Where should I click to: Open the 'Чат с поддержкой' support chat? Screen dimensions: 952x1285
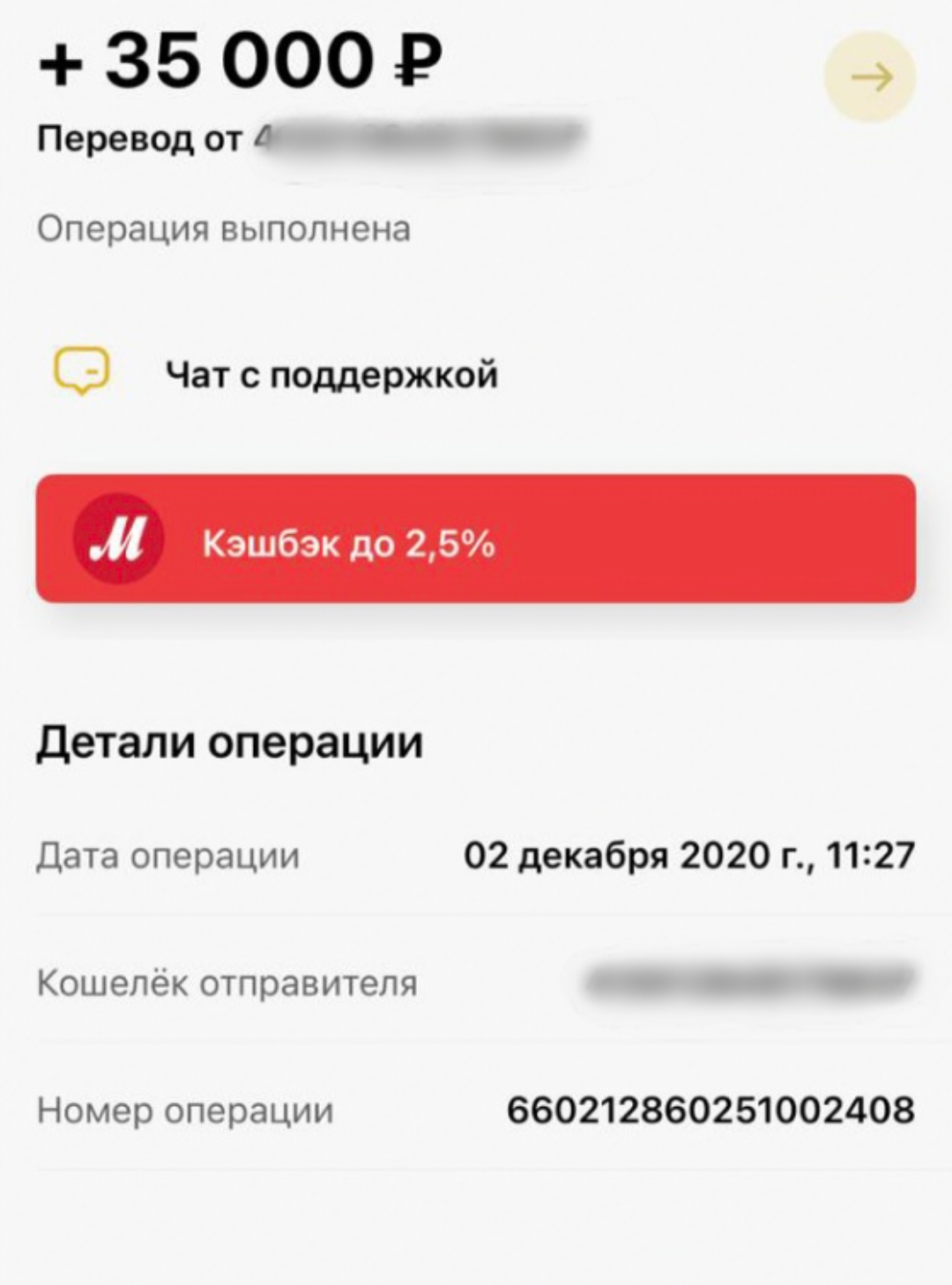(331, 372)
